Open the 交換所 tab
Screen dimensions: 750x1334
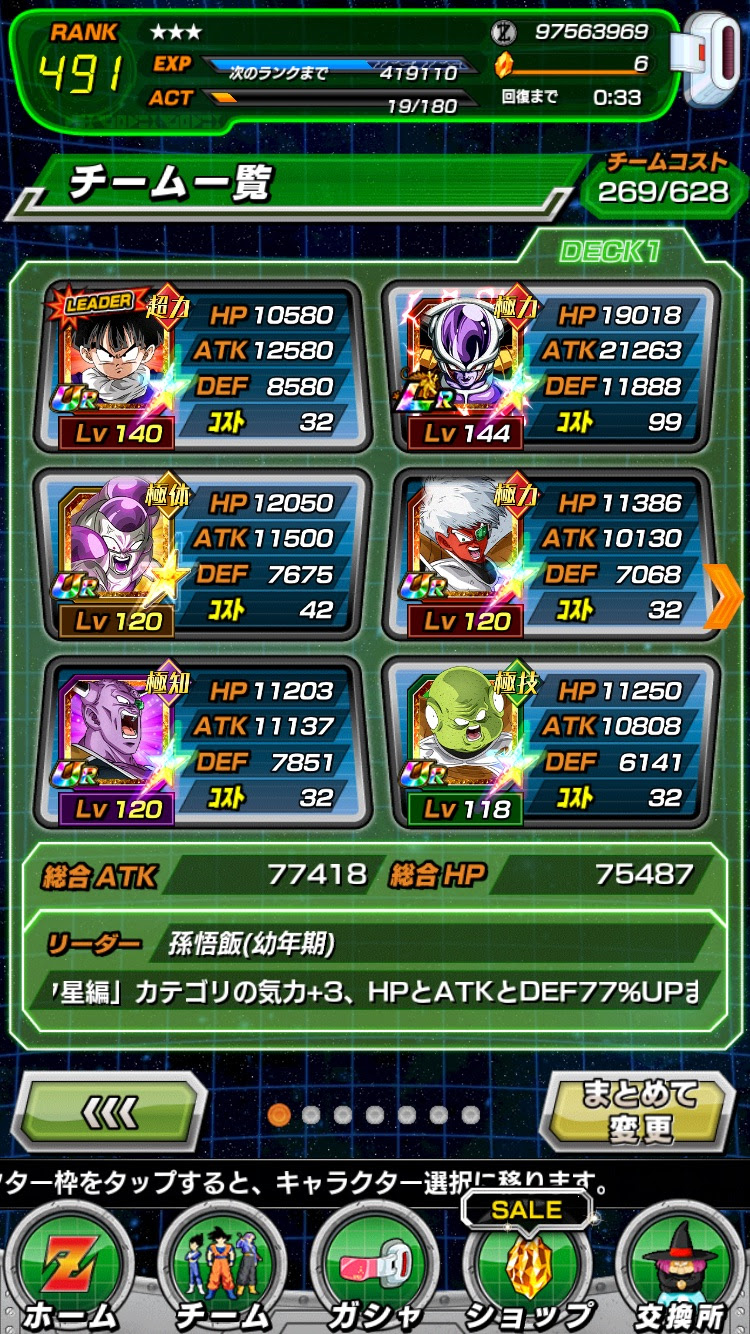[680, 1272]
